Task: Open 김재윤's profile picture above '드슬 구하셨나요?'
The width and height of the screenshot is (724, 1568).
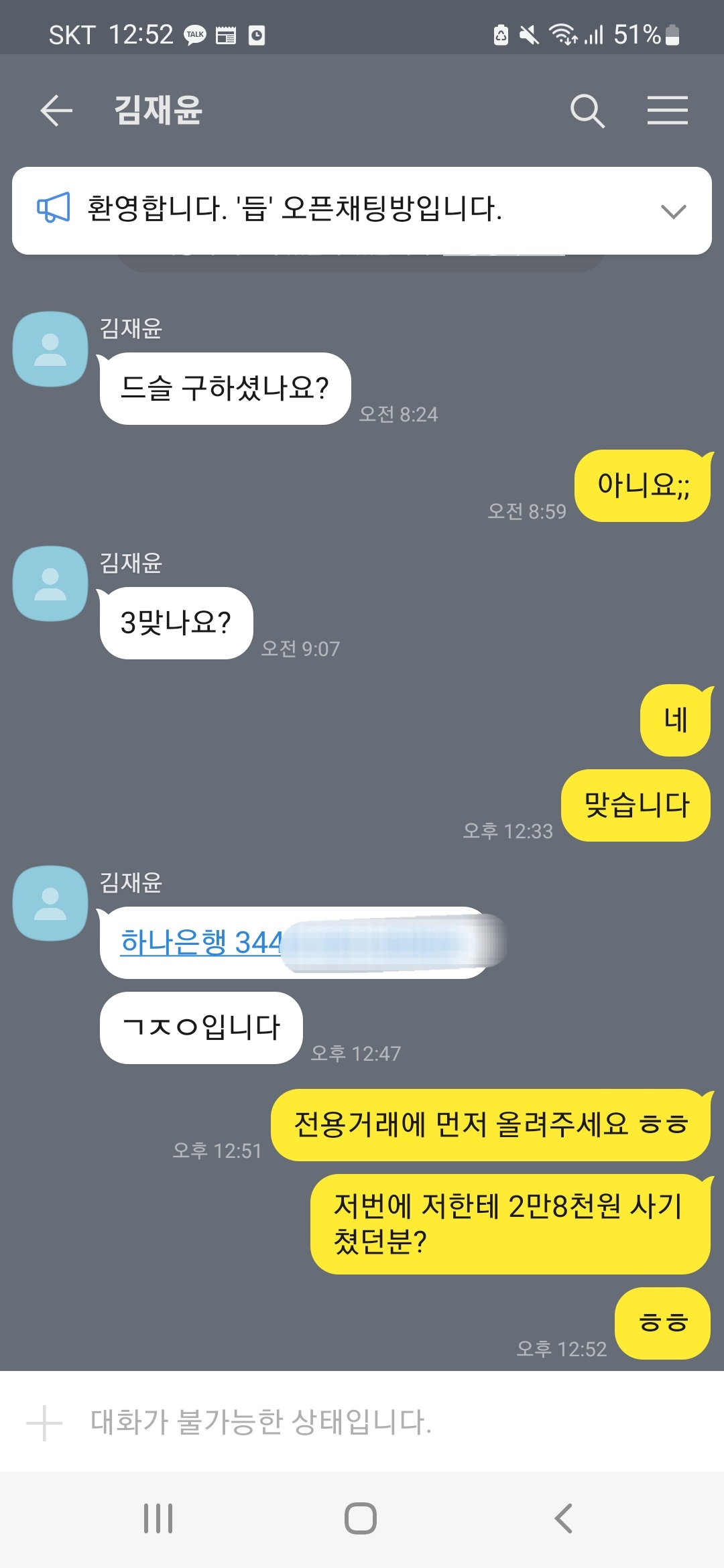Action: point(50,349)
